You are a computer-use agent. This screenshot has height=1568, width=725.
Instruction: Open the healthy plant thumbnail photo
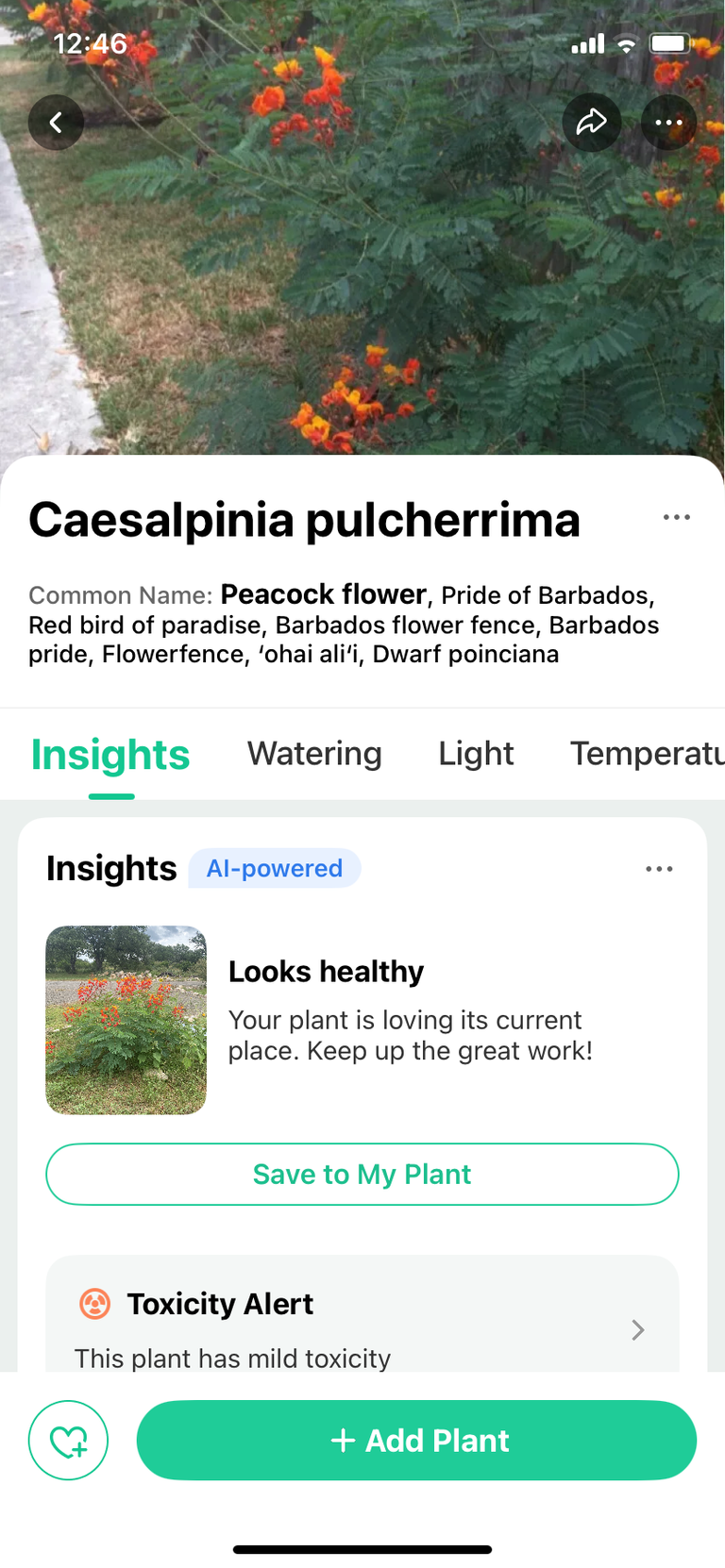(x=126, y=1020)
